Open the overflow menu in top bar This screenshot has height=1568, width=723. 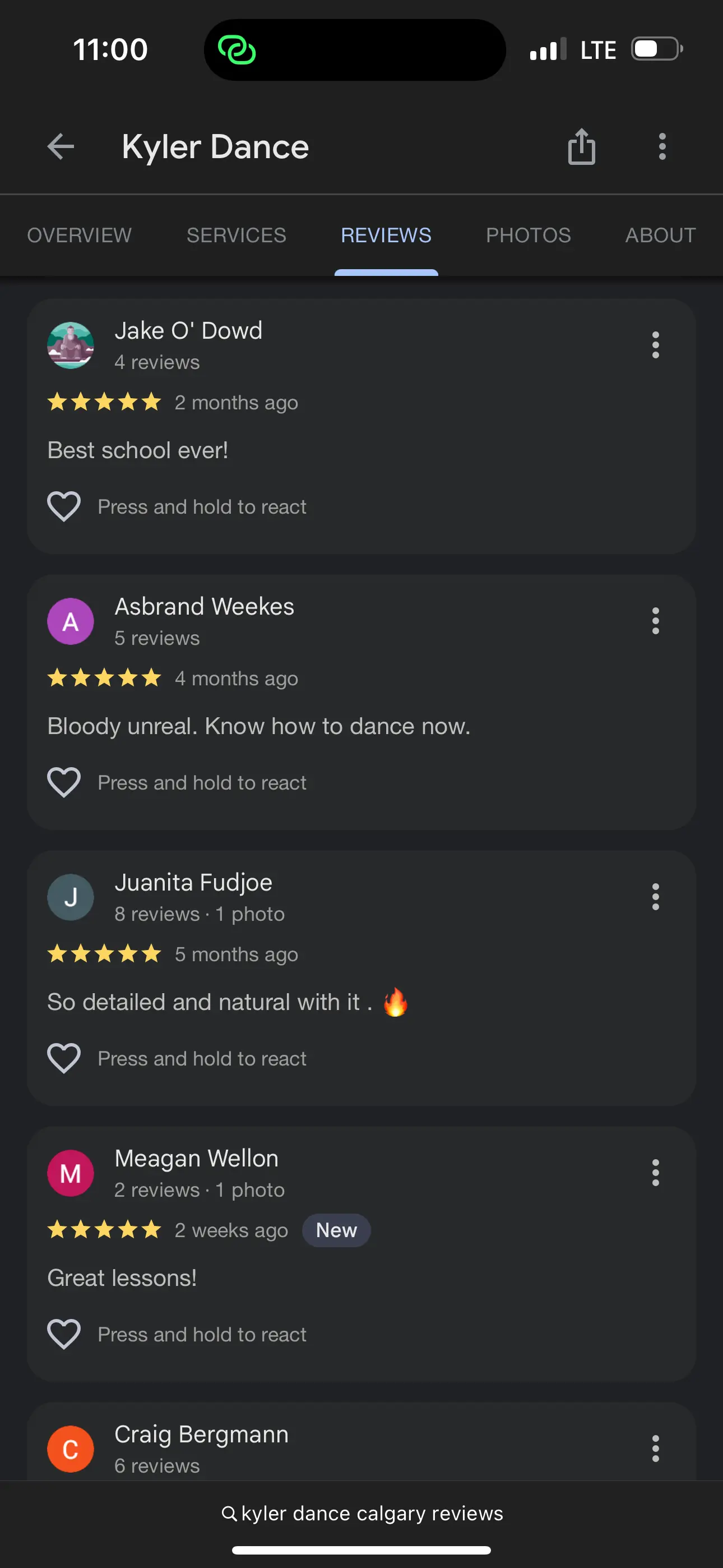click(661, 146)
